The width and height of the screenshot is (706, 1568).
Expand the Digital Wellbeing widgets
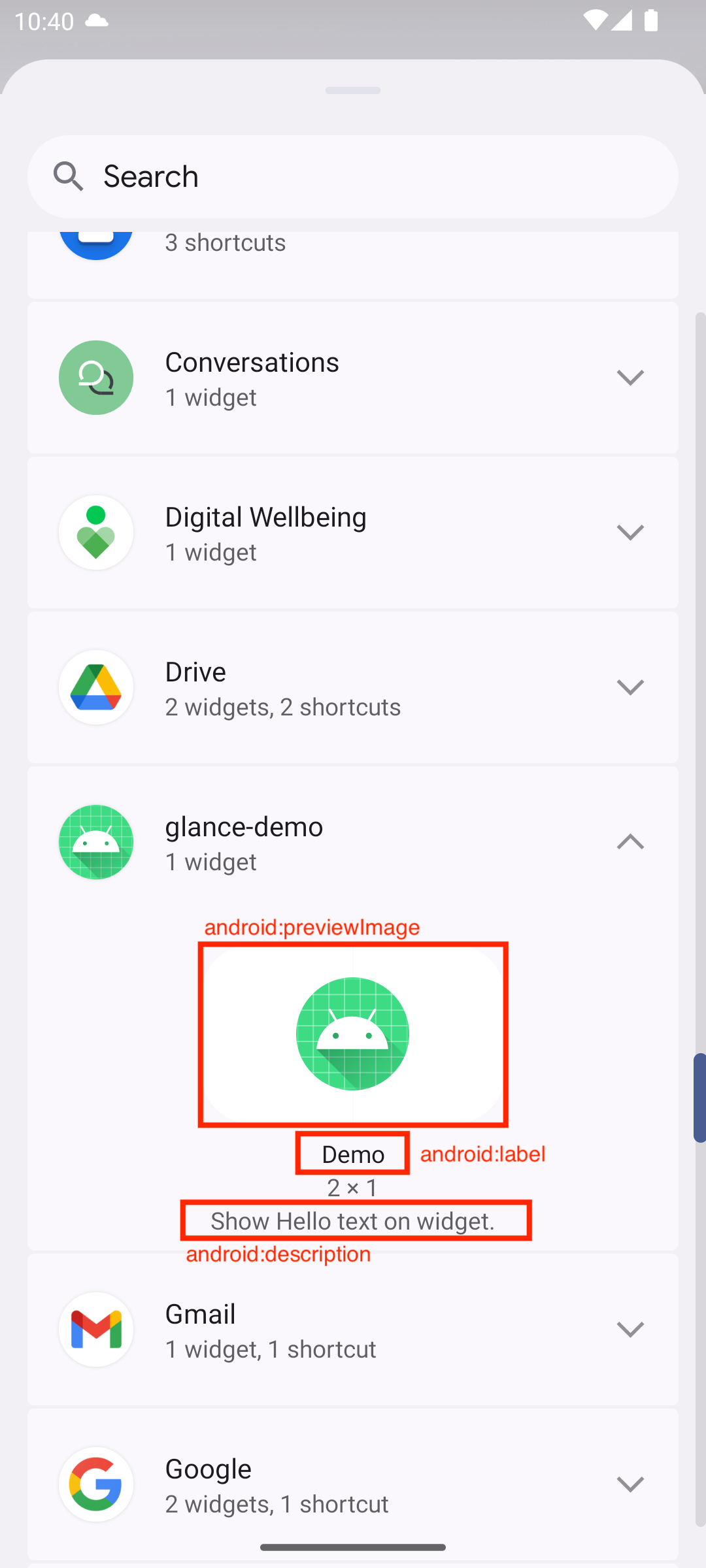pyautogui.click(x=630, y=532)
